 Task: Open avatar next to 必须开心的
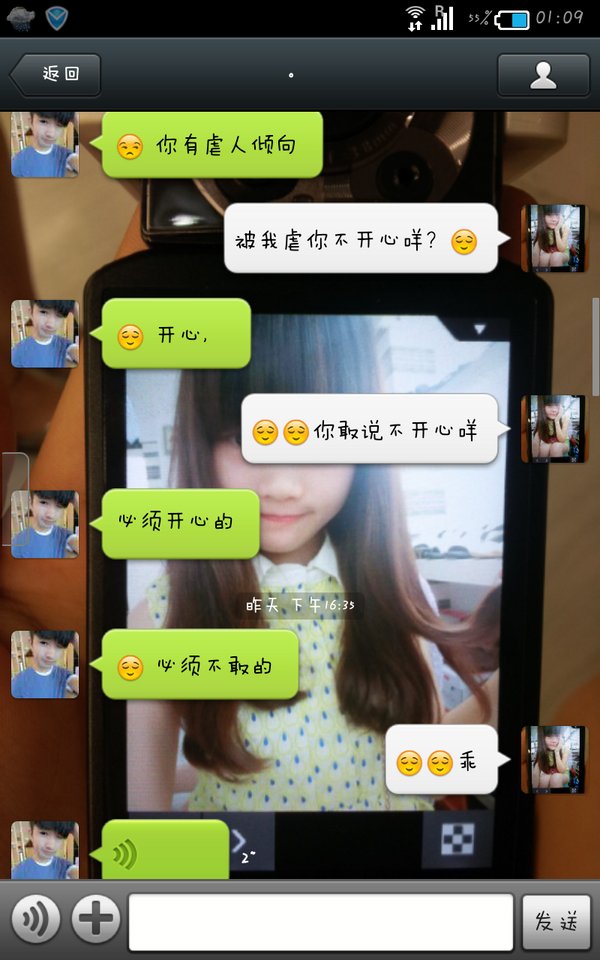point(45,524)
